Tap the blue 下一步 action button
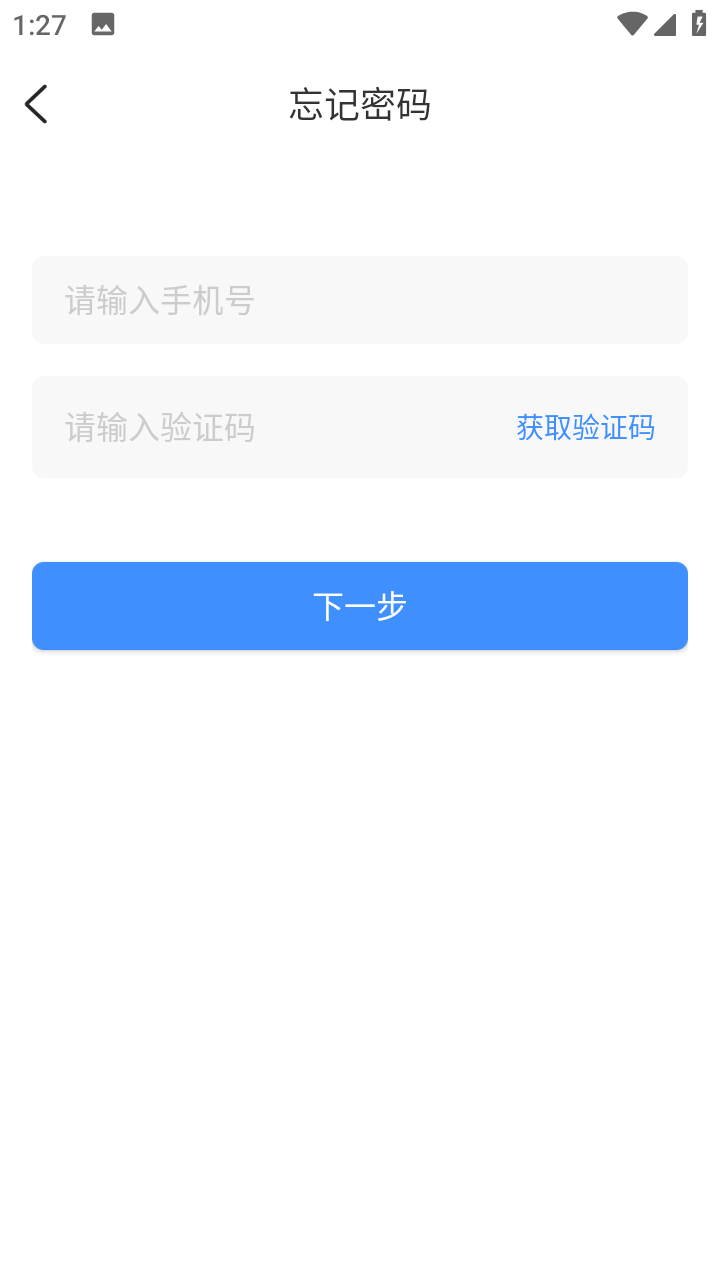Screen dimensions: 720x1280 (x=359, y=605)
